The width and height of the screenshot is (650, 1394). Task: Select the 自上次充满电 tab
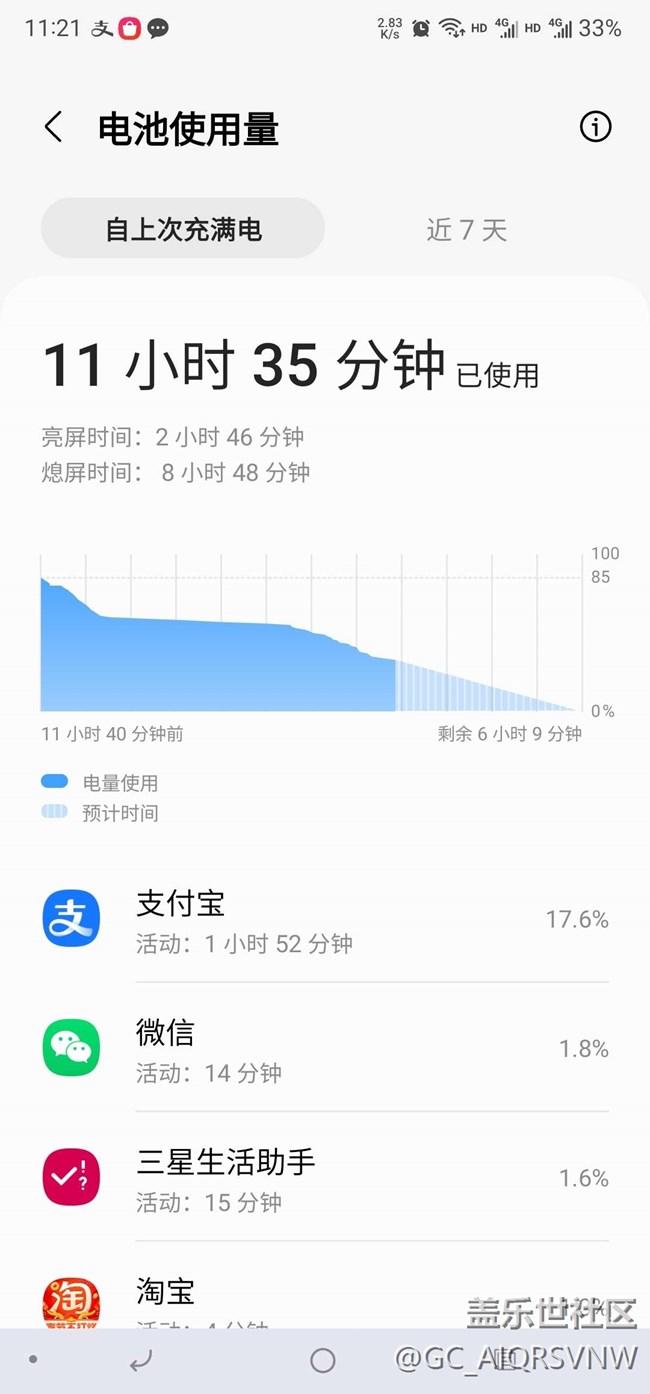[183, 229]
